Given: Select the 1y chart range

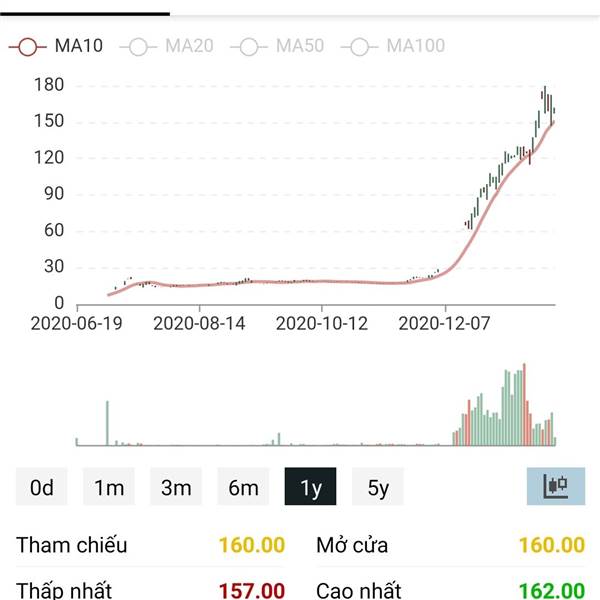Looking at the screenshot, I should point(310,487).
